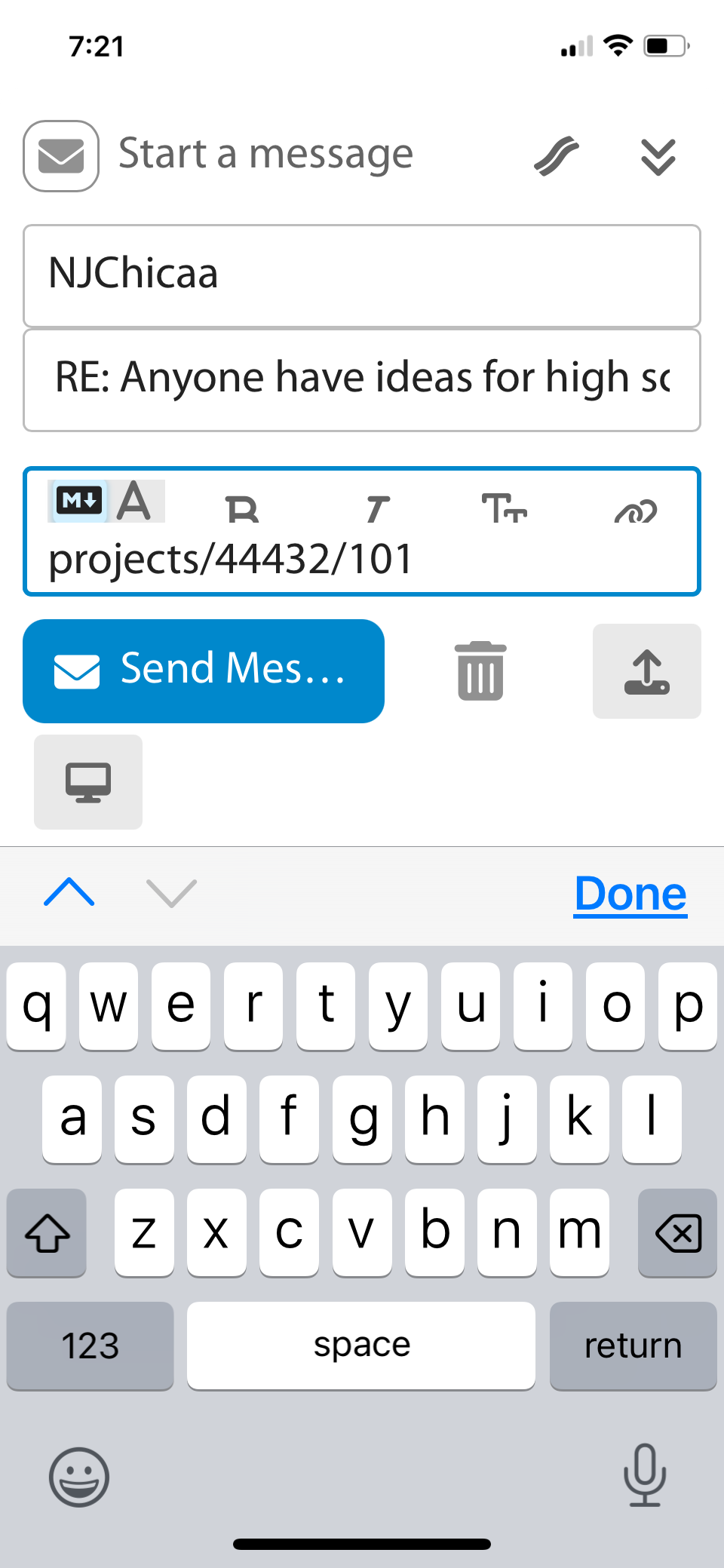Tap the desktop monitor button
Screen dimensions: 724x1568
point(88,782)
